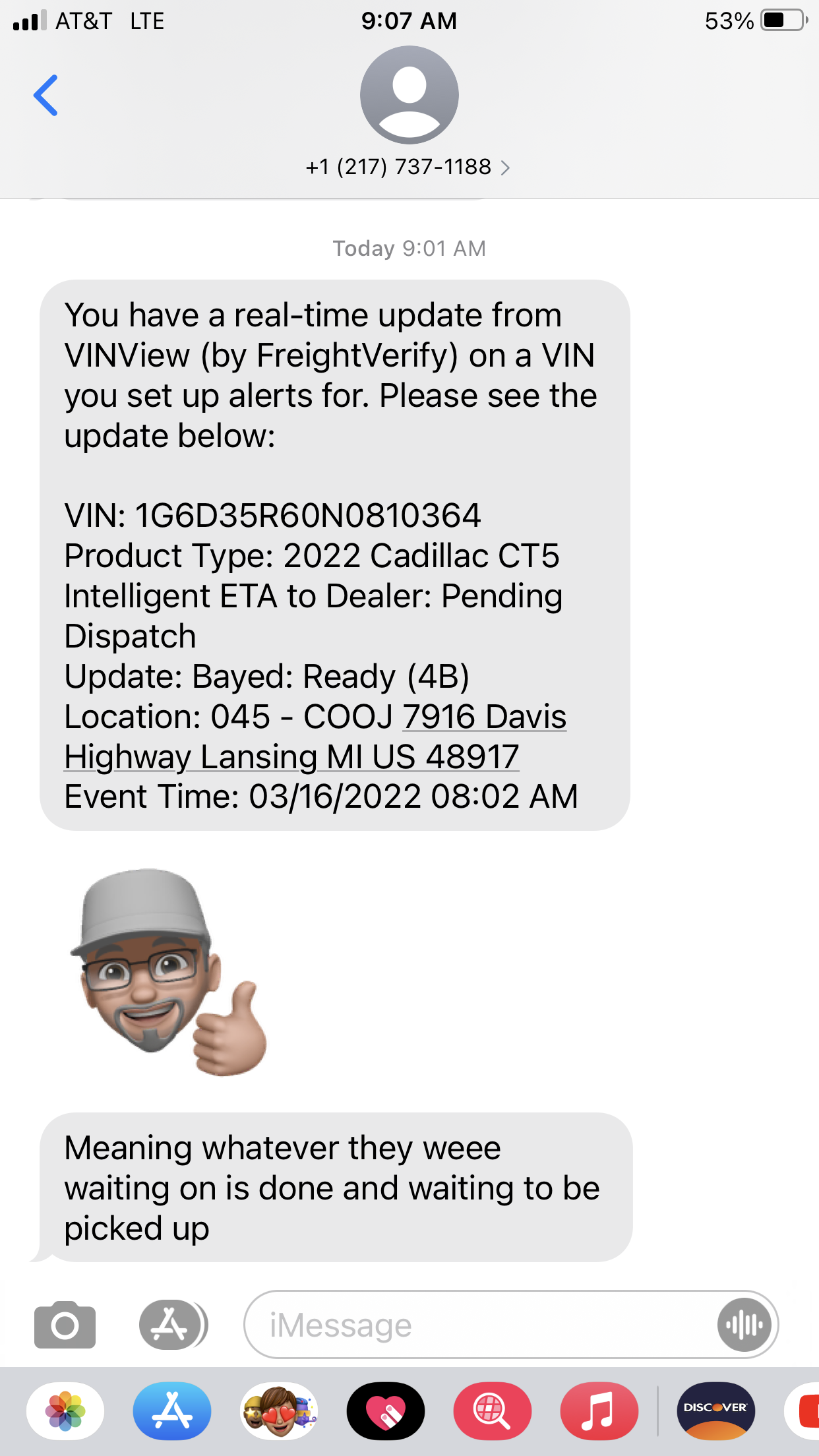Focus the iMessage text field
This screenshot has width=819, height=1456.
475,1325
